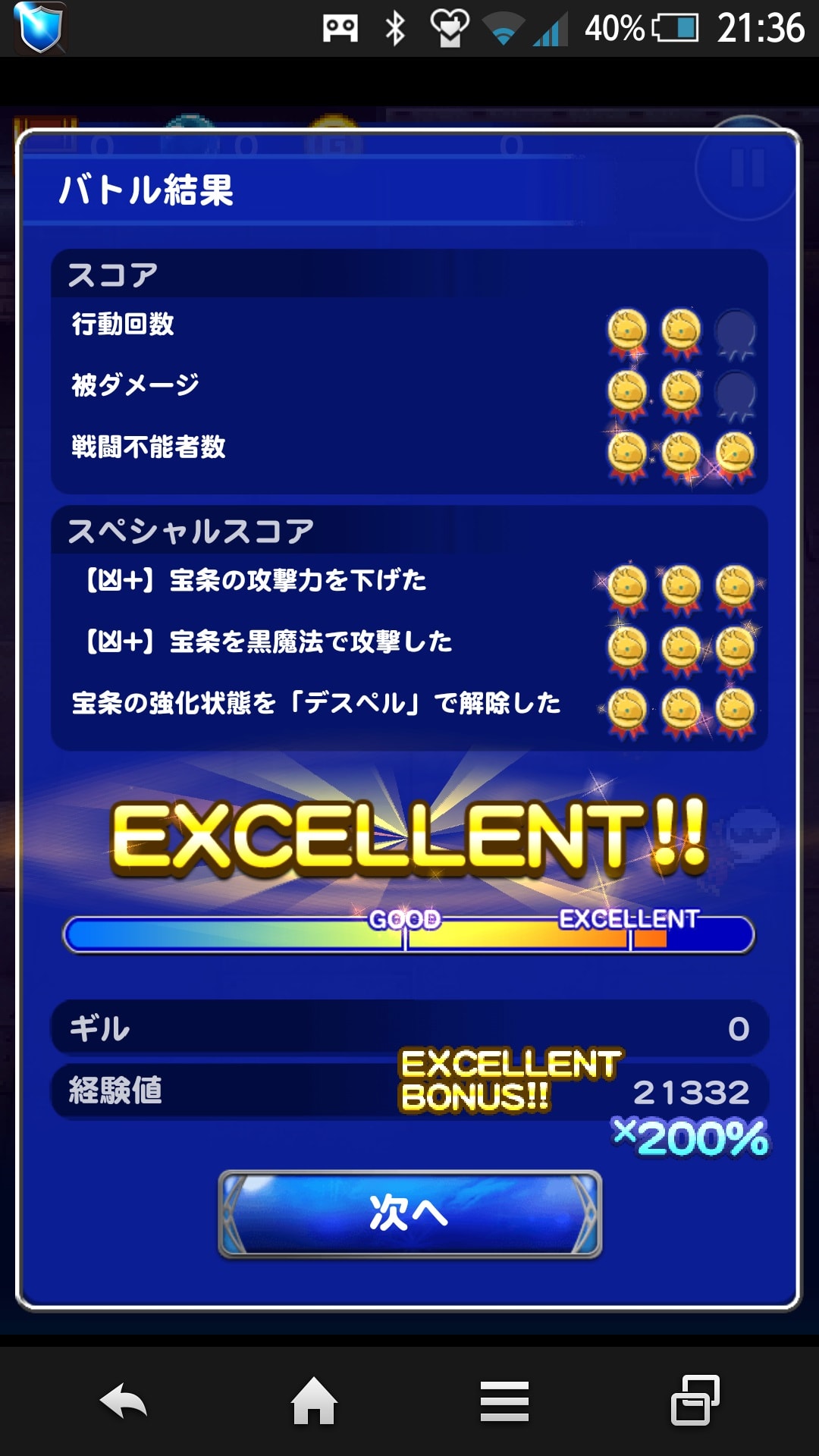Open the system menu button
Screen dimensions: 819x1456
pos(504,1401)
